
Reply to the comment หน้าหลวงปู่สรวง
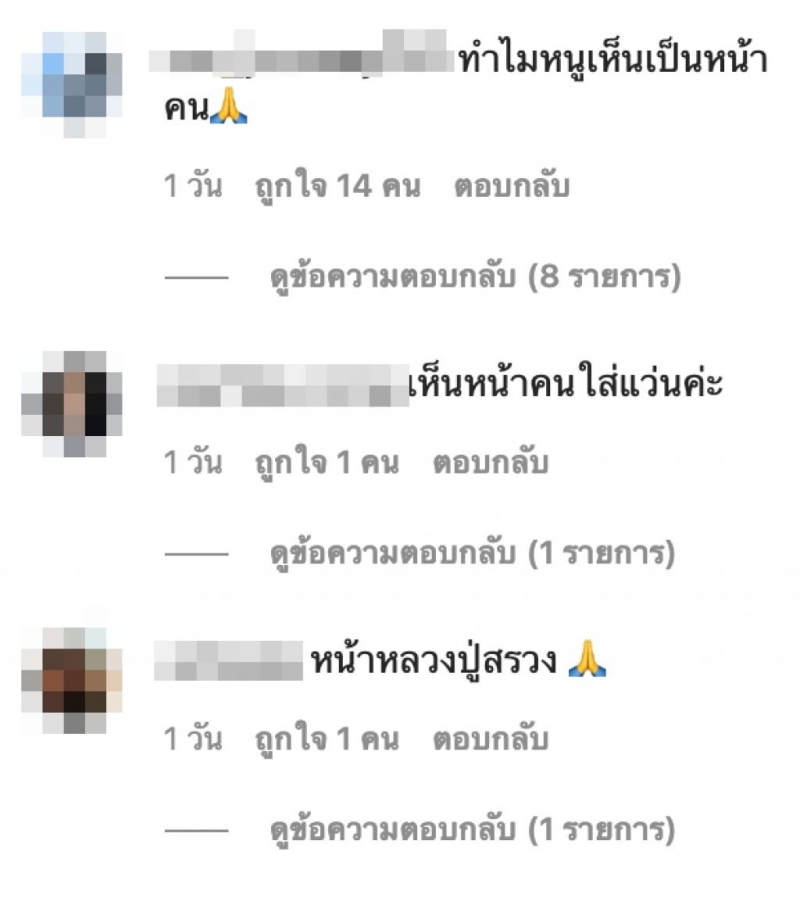(489, 740)
